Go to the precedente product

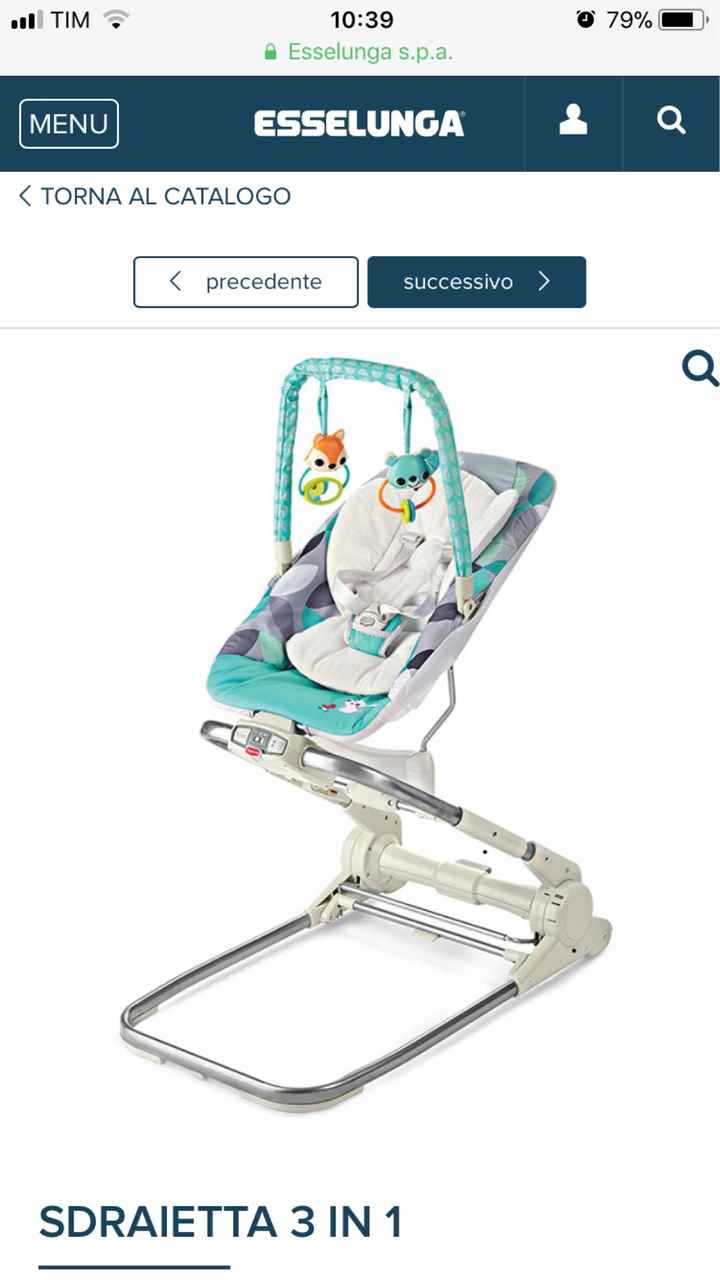point(246,282)
